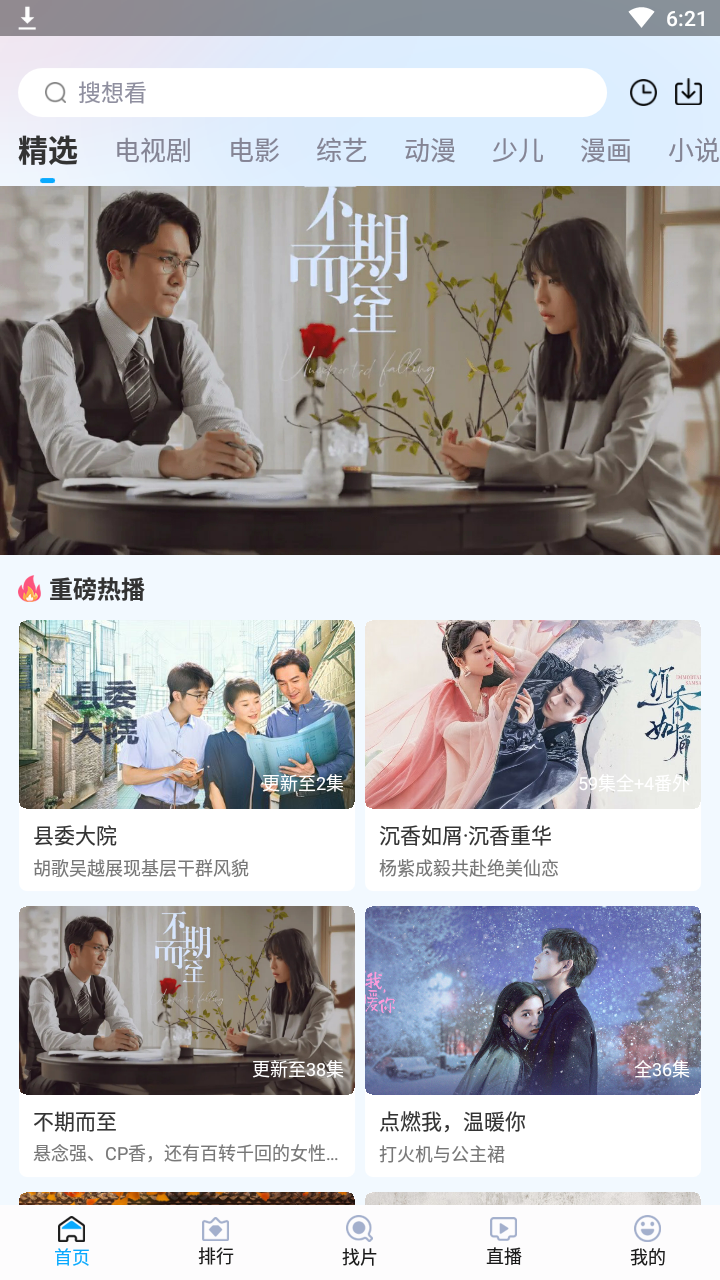Select the 精选 tab
The height and width of the screenshot is (1280, 720).
48,151
